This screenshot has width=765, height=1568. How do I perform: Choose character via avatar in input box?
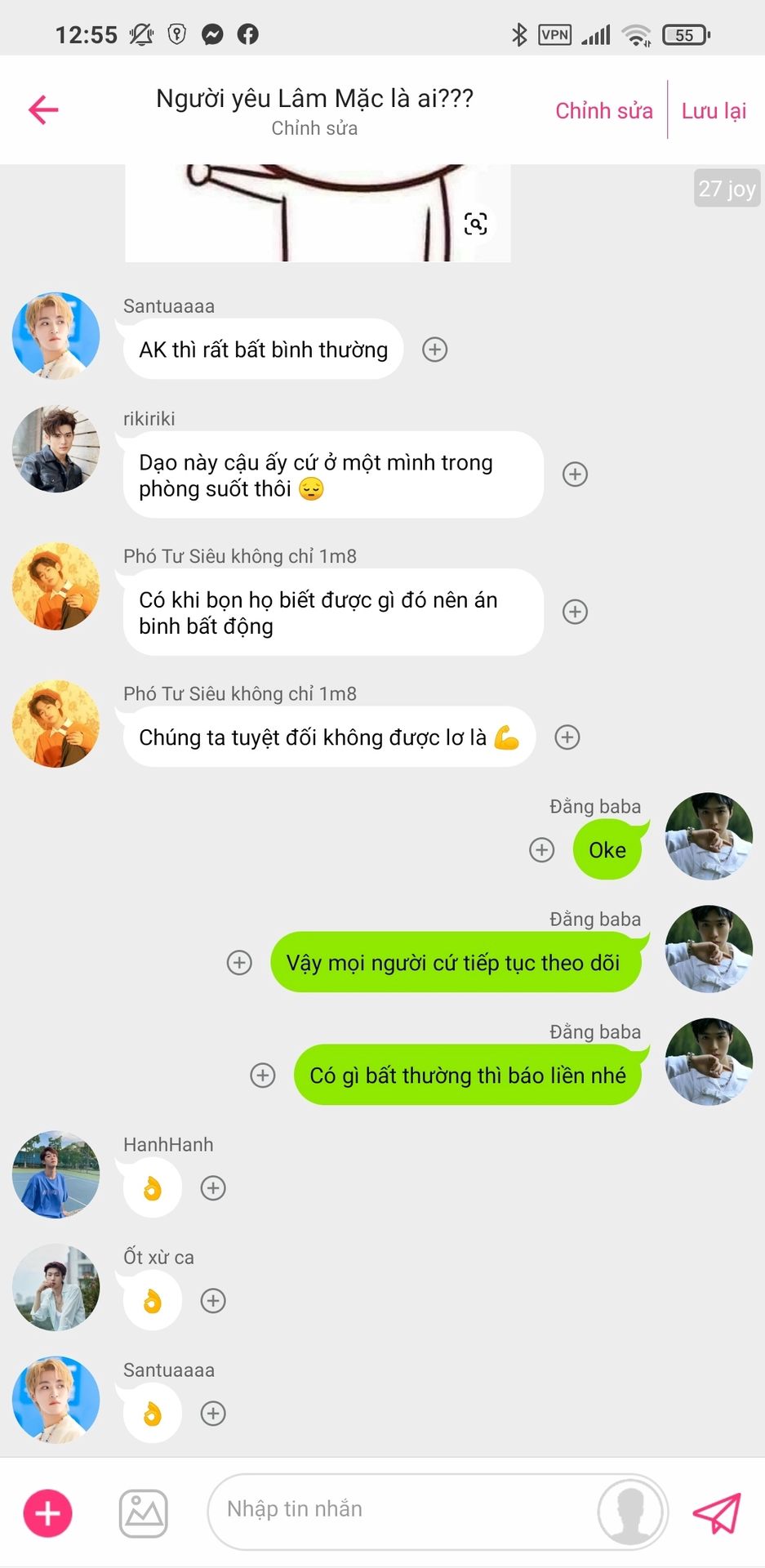pyautogui.click(x=630, y=1512)
